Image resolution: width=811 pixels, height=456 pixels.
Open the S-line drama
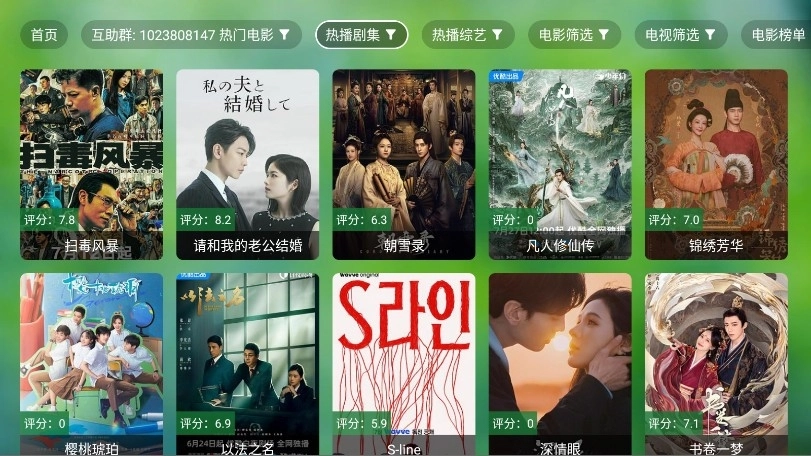[x=403, y=365]
